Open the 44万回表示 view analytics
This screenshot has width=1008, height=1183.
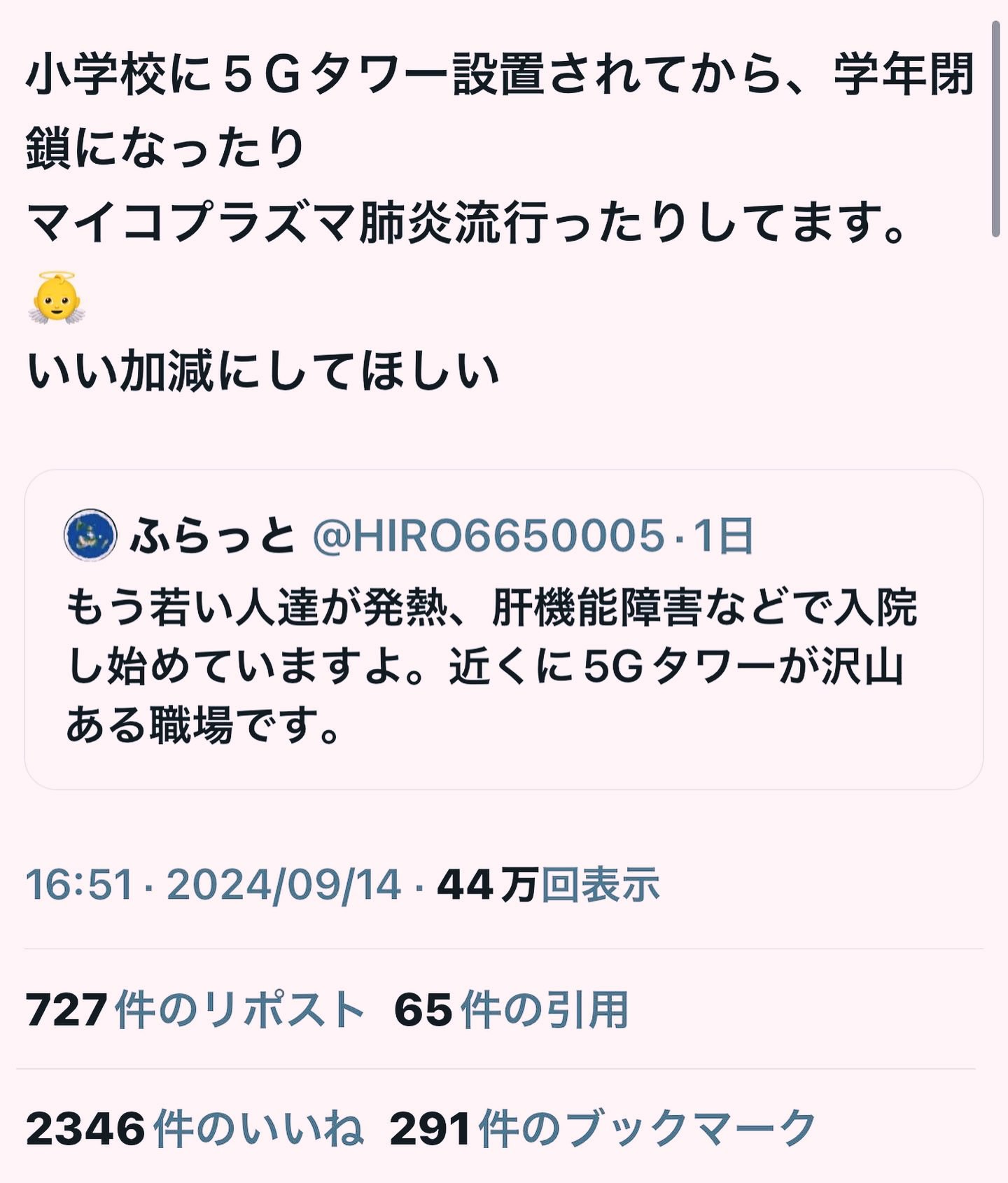pyautogui.click(x=548, y=884)
